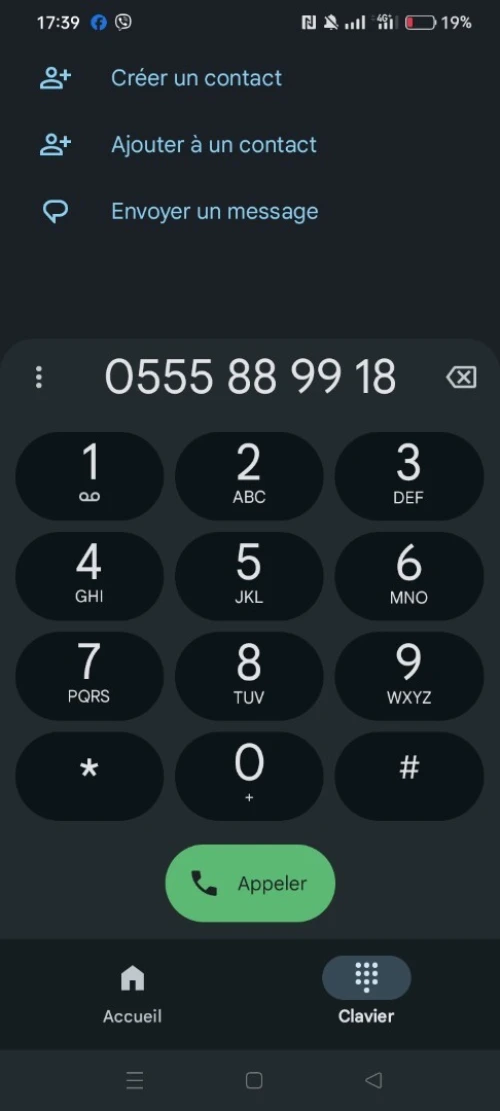Enter digit 7 PQRS
500x1111 pixels.
click(89, 676)
